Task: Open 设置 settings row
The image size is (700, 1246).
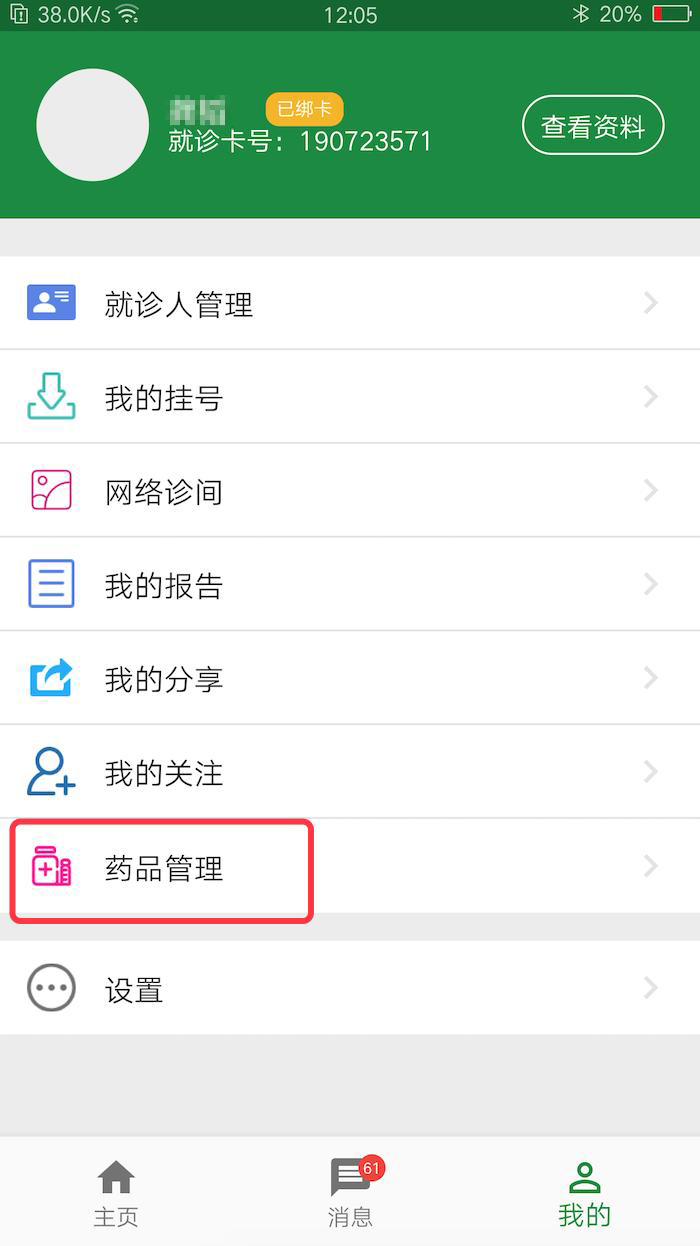Action: (x=350, y=988)
